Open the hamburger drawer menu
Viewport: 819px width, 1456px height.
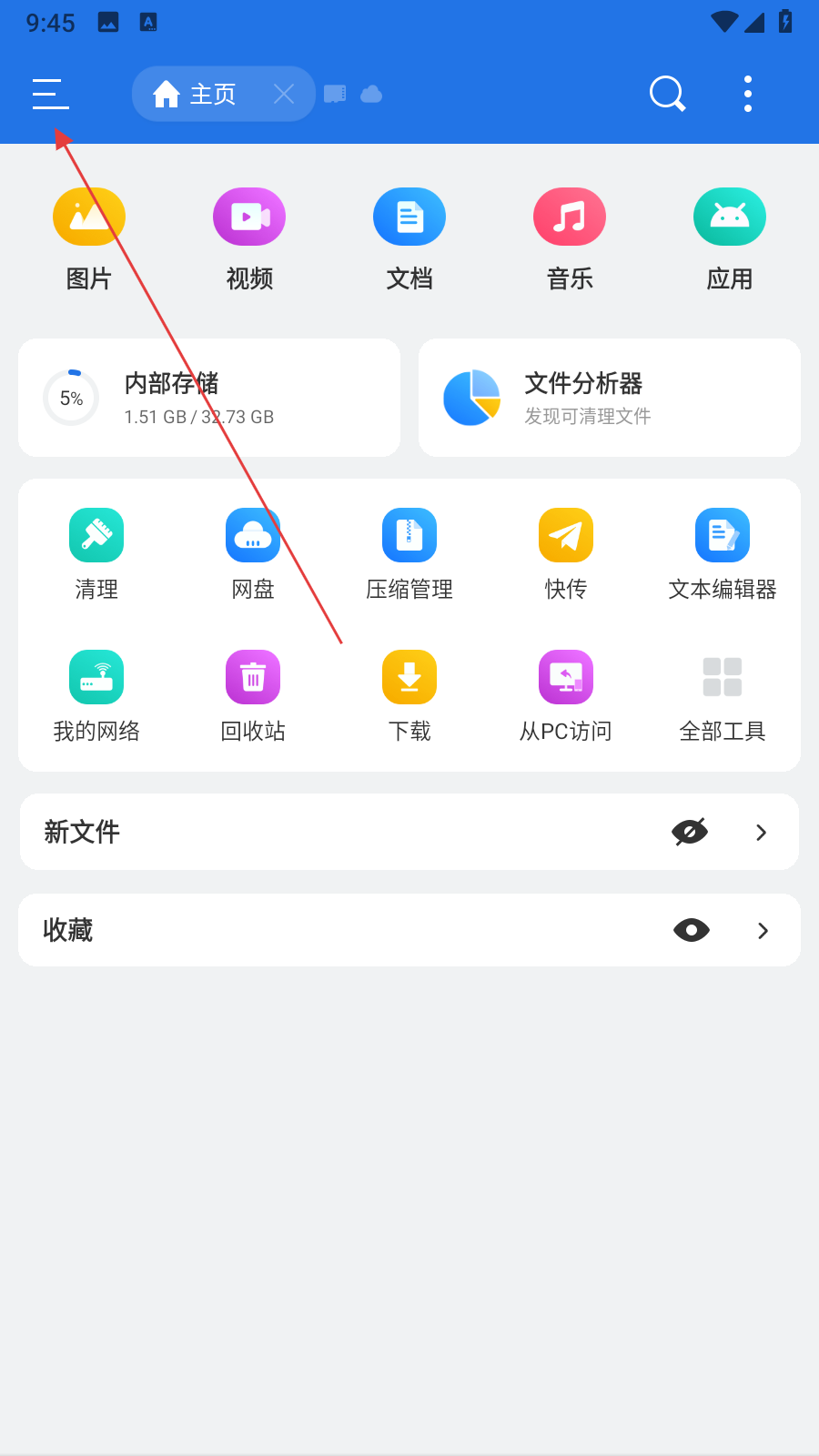pos(51,94)
